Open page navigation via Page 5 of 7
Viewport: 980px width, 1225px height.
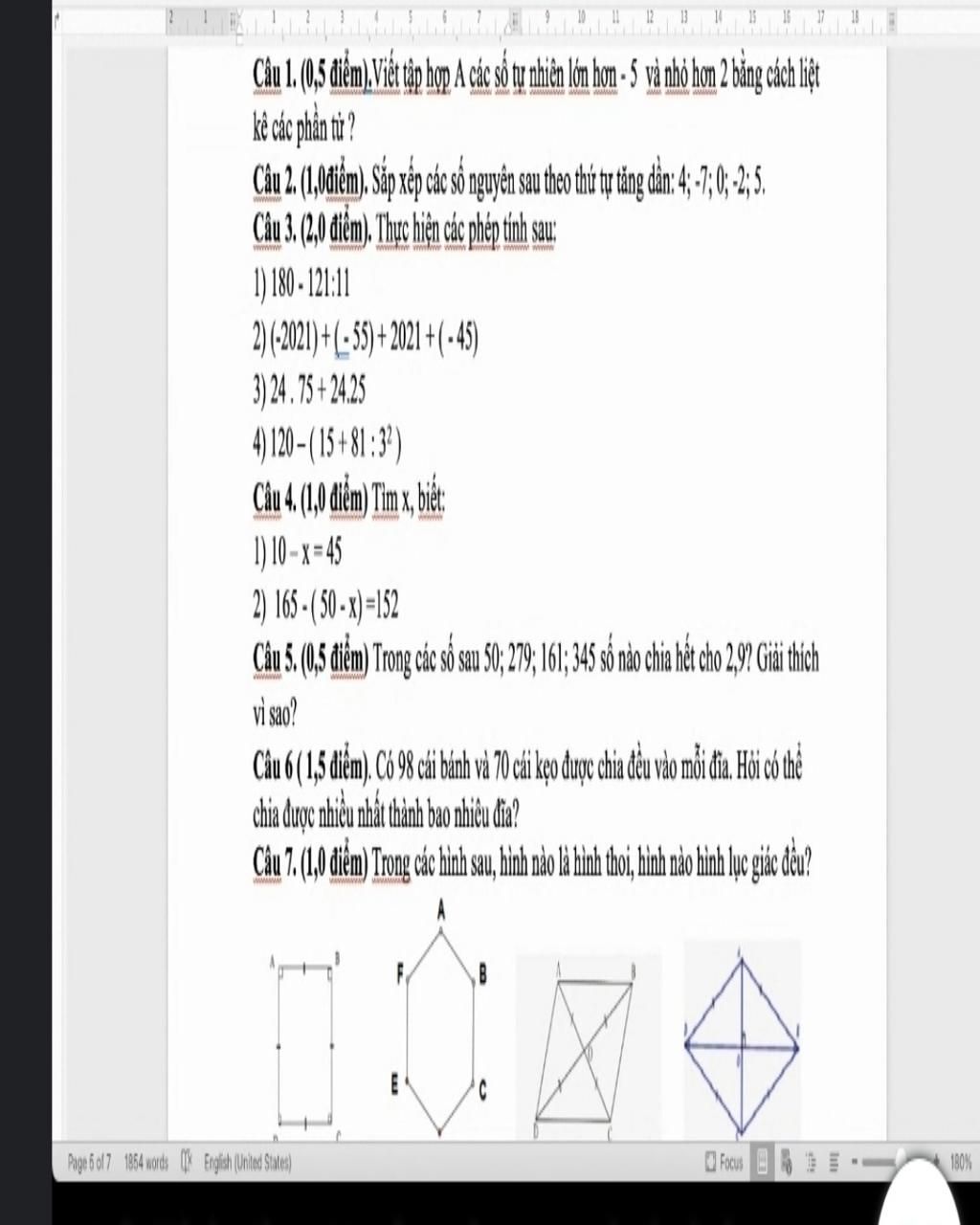[x=89, y=1163]
